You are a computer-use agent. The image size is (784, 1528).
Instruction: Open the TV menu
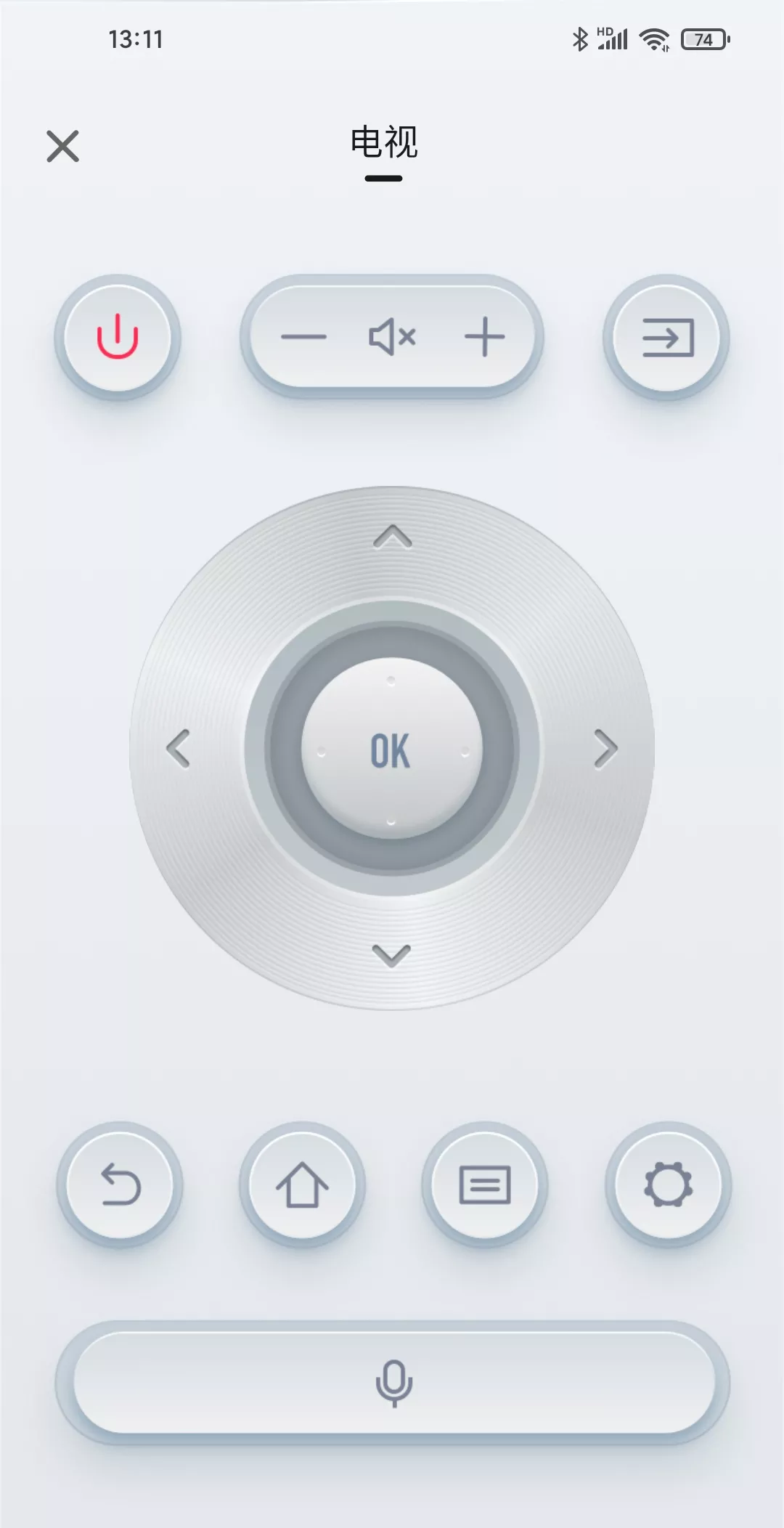point(485,1184)
